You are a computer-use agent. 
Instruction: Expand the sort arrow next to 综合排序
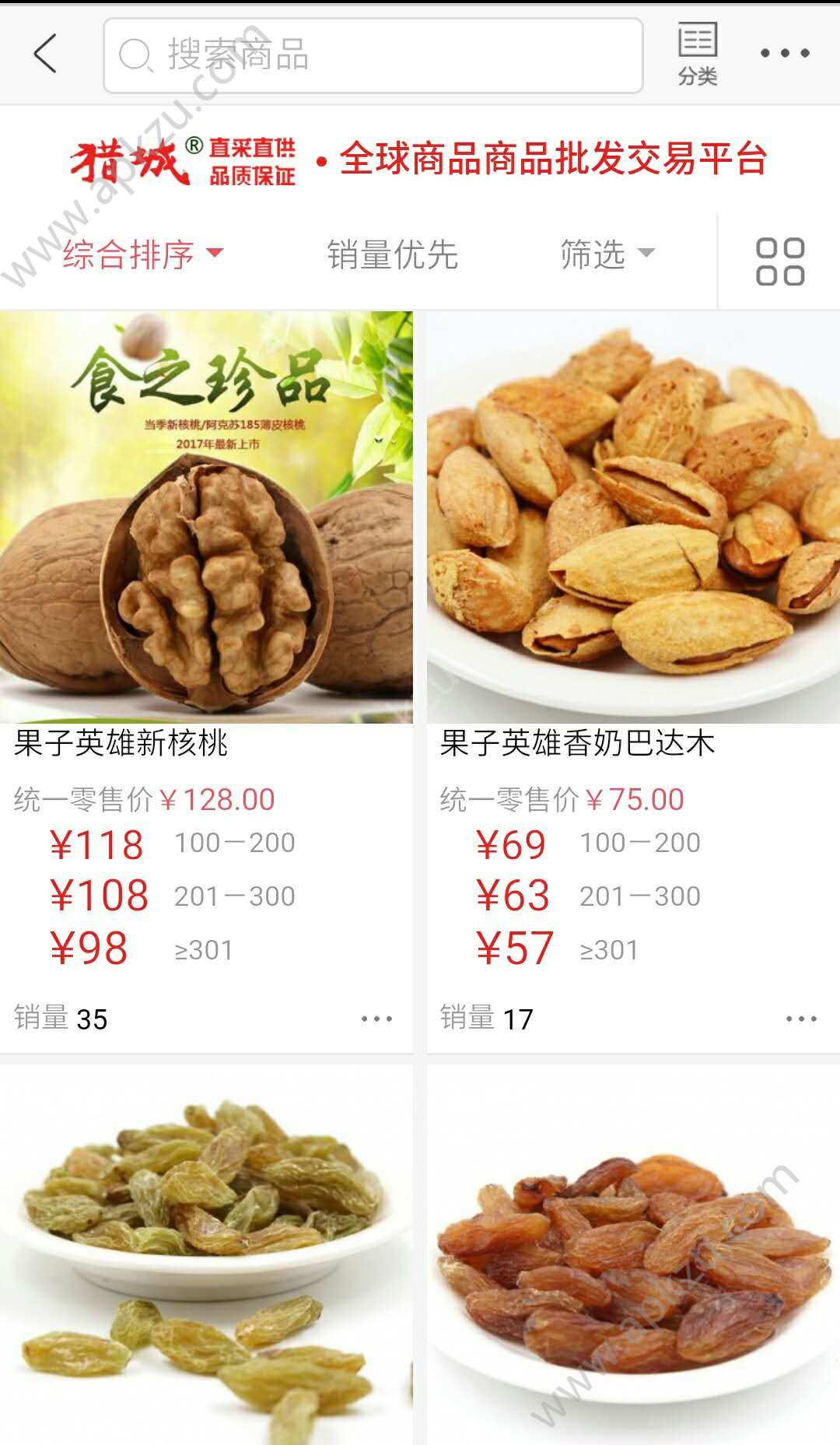pos(215,255)
